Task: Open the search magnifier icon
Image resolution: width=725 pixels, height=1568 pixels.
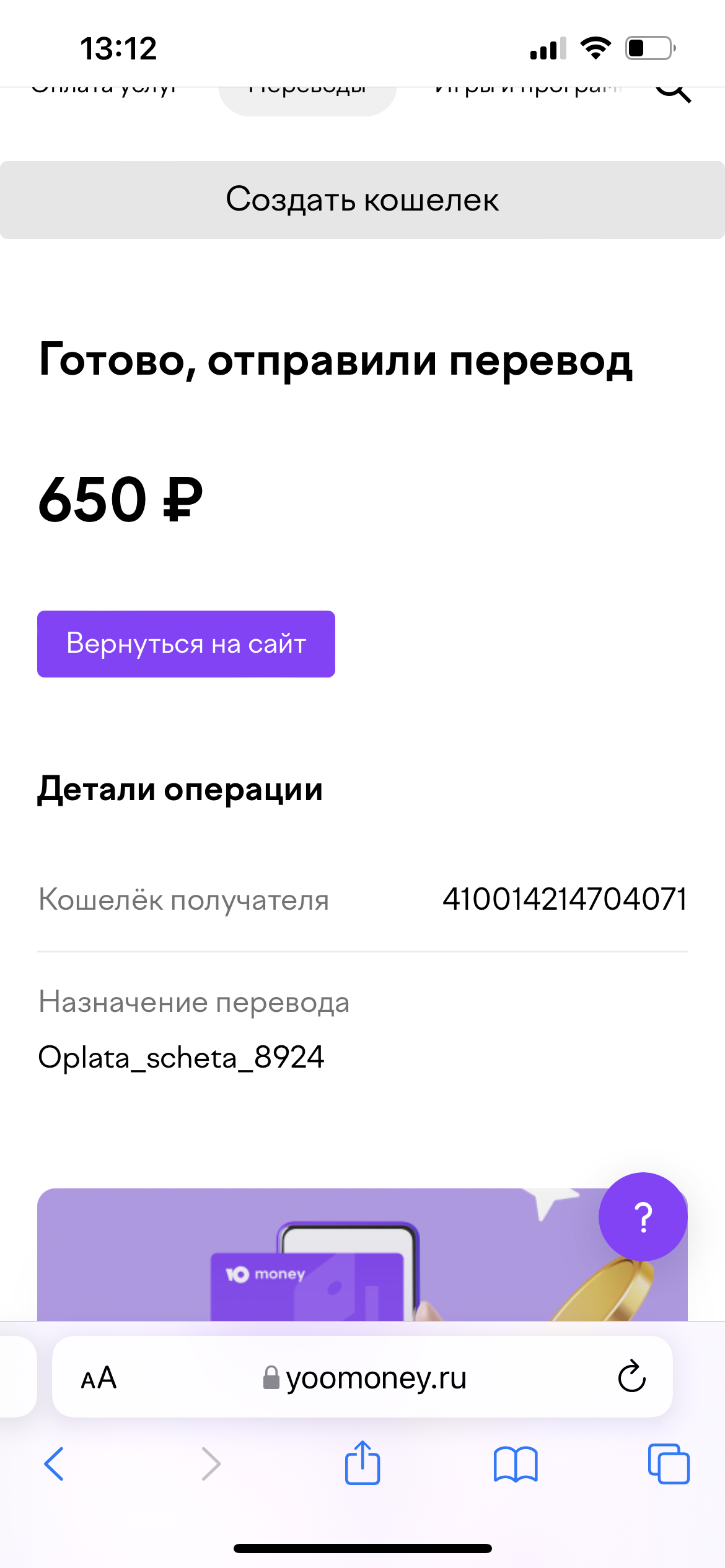Action: (x=673, y=92)
